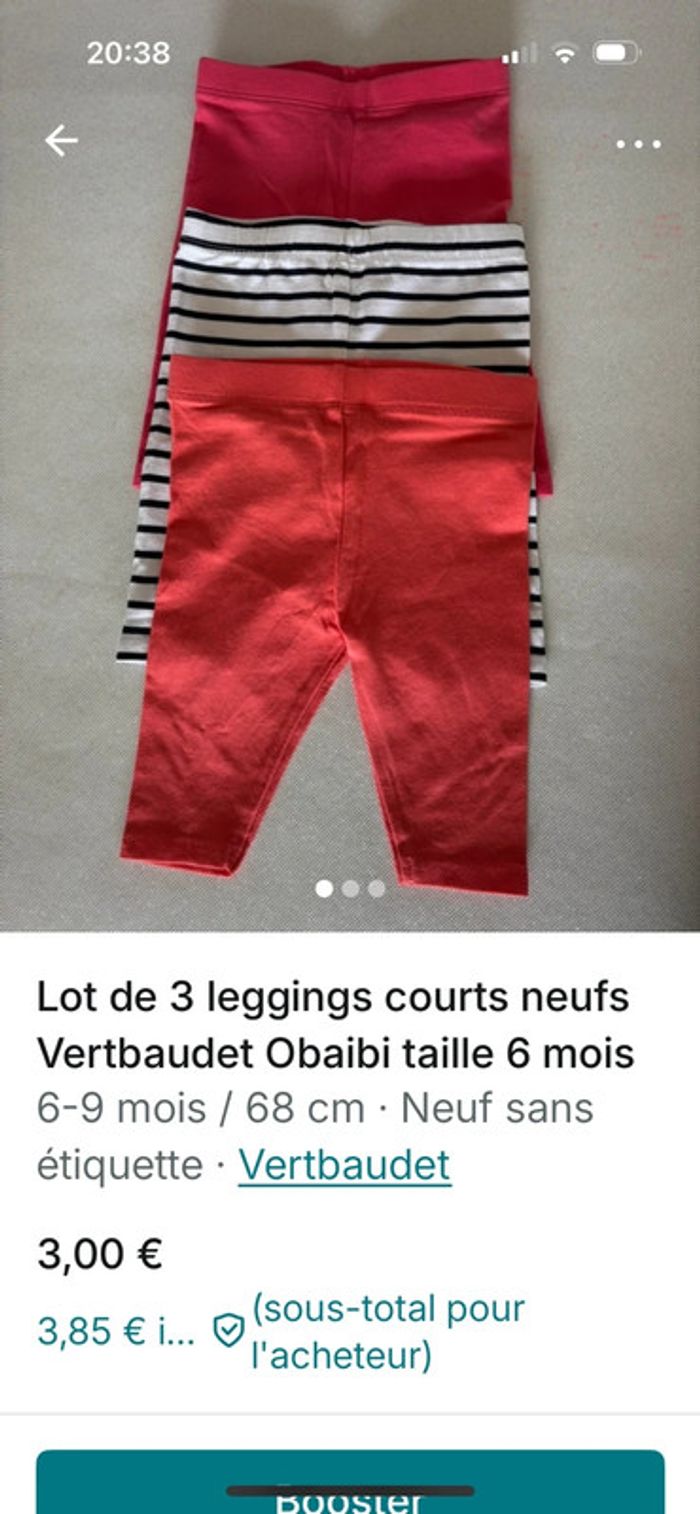
Task: View the buyer protection subtotal details
Action: click(x=229, y=1330)
